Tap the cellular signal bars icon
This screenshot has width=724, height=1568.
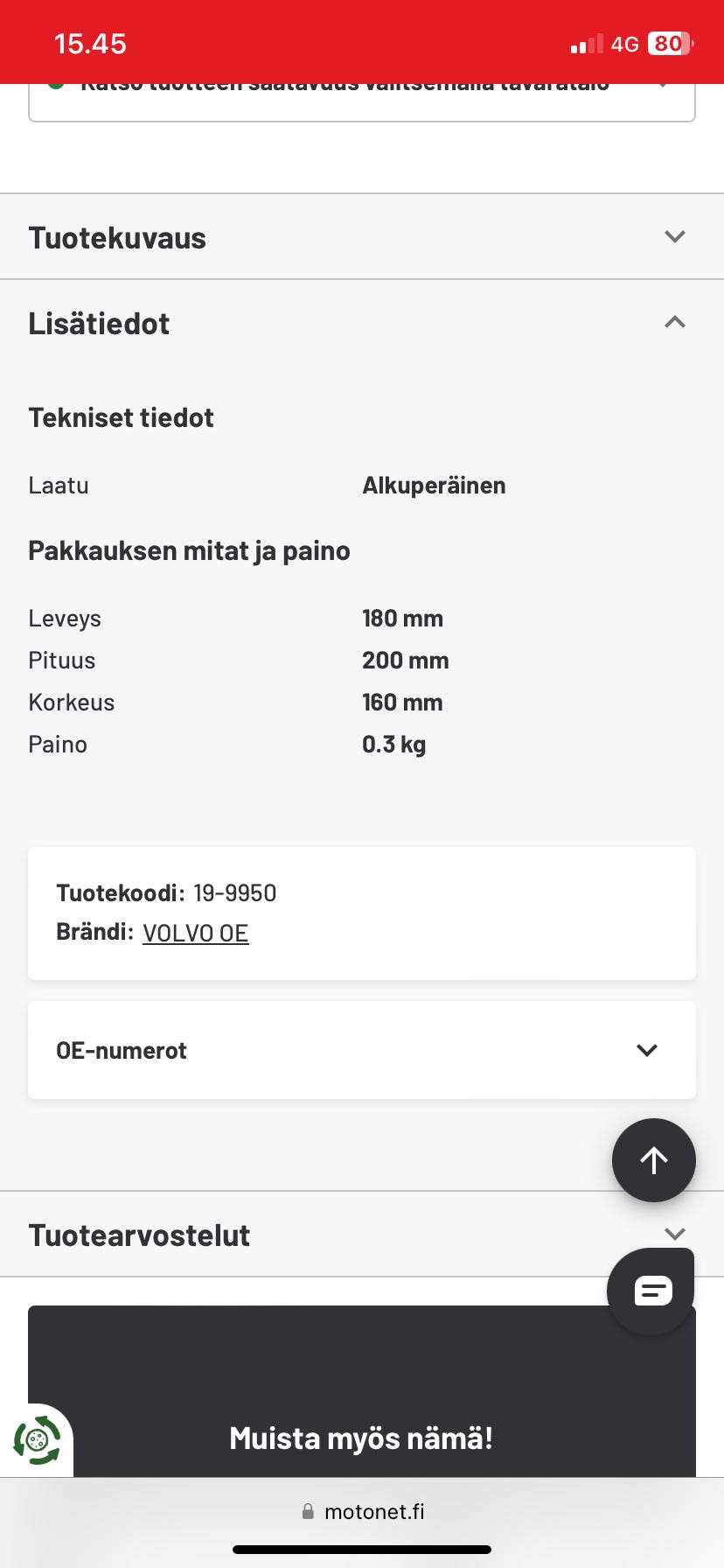(x=587, y=42)
